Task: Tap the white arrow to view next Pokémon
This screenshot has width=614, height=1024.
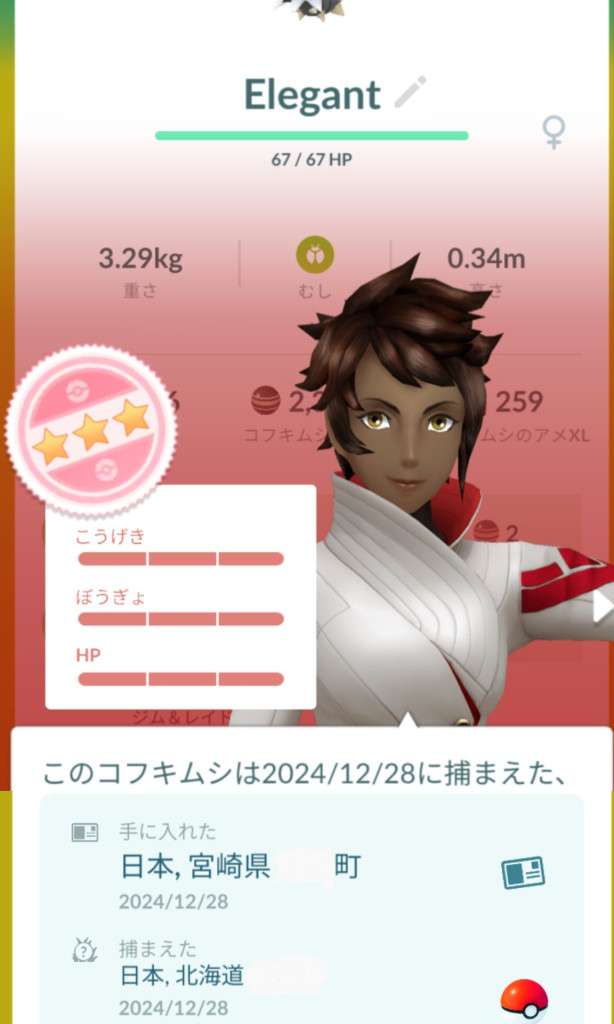Action: (x=602, y=607)
